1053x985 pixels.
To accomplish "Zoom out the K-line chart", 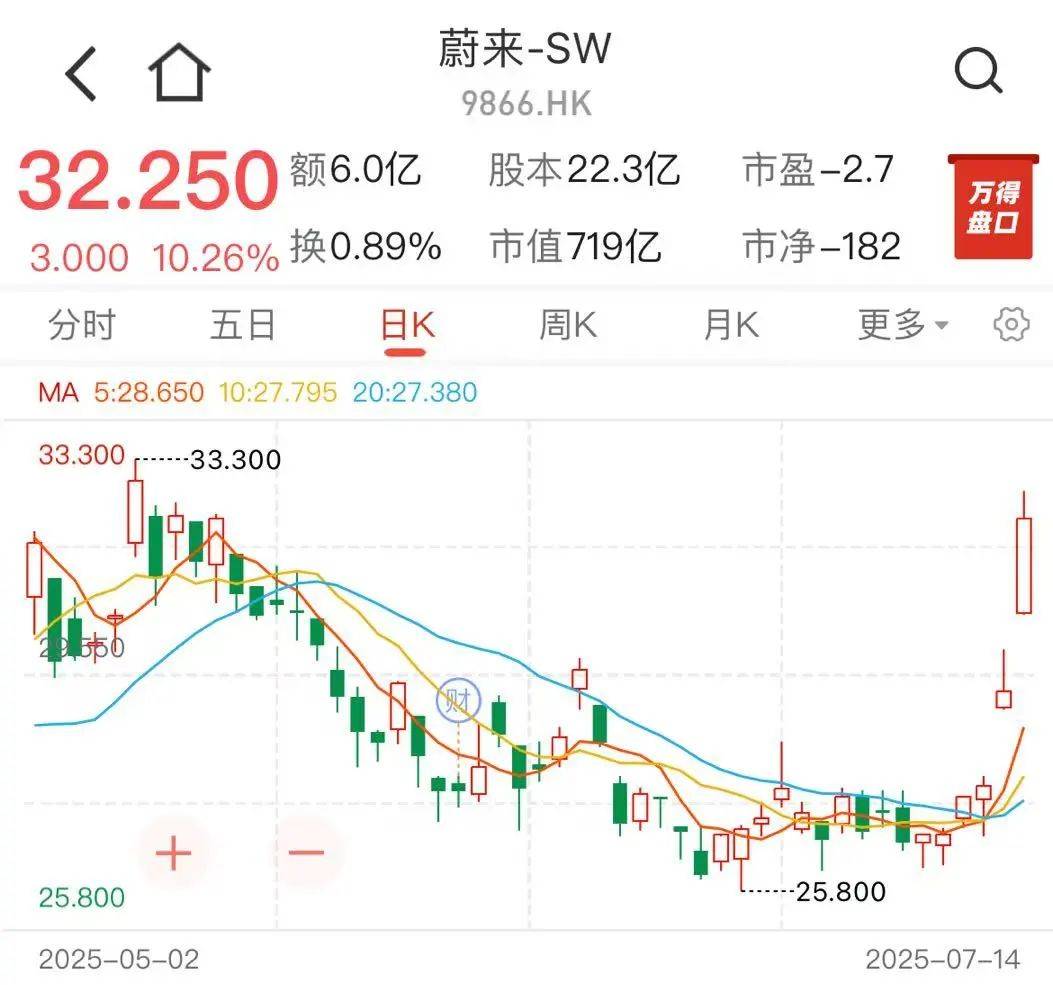I will 307,853.
